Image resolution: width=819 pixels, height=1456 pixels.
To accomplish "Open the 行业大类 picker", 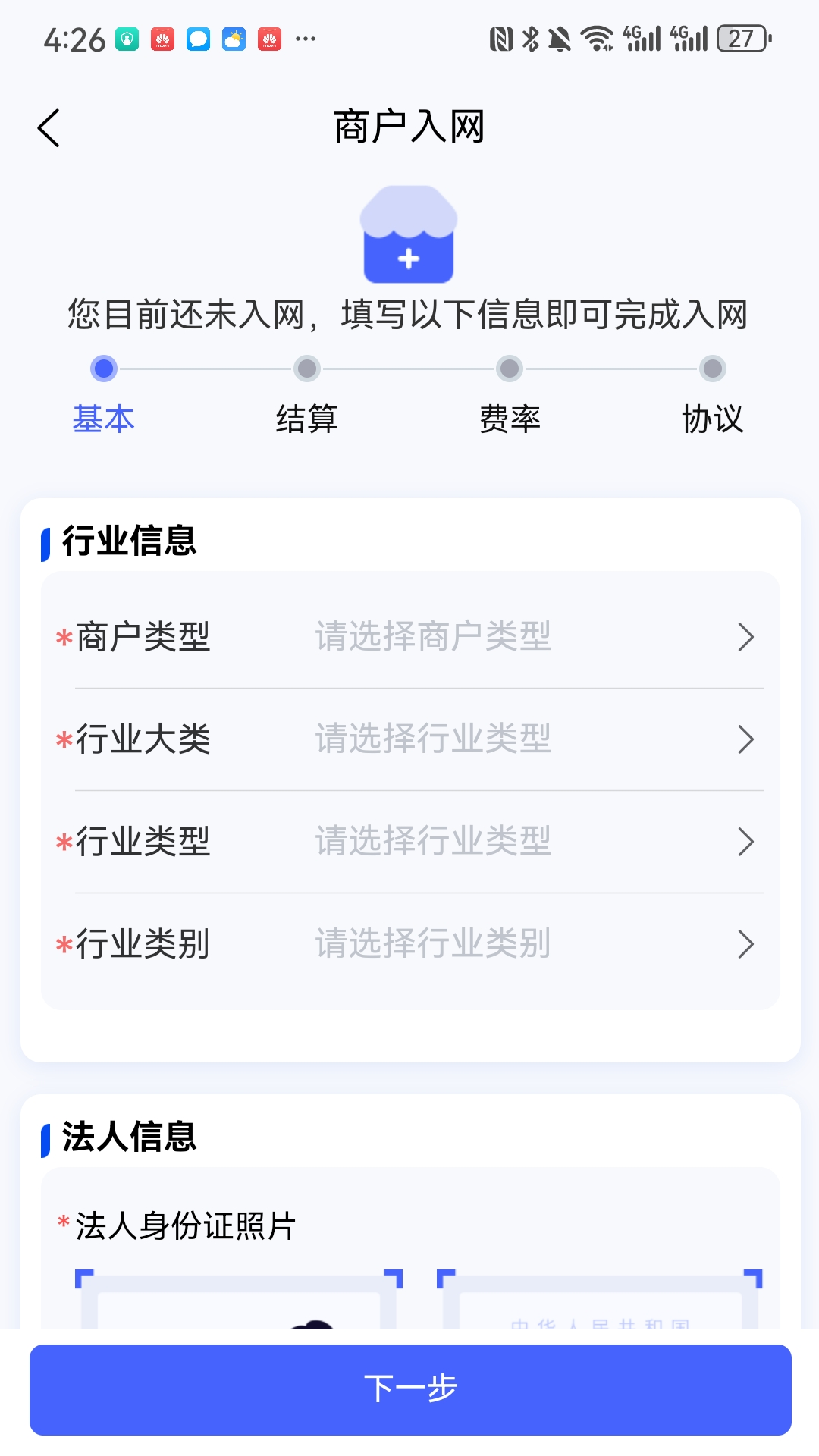I will (x=409, y=739).
